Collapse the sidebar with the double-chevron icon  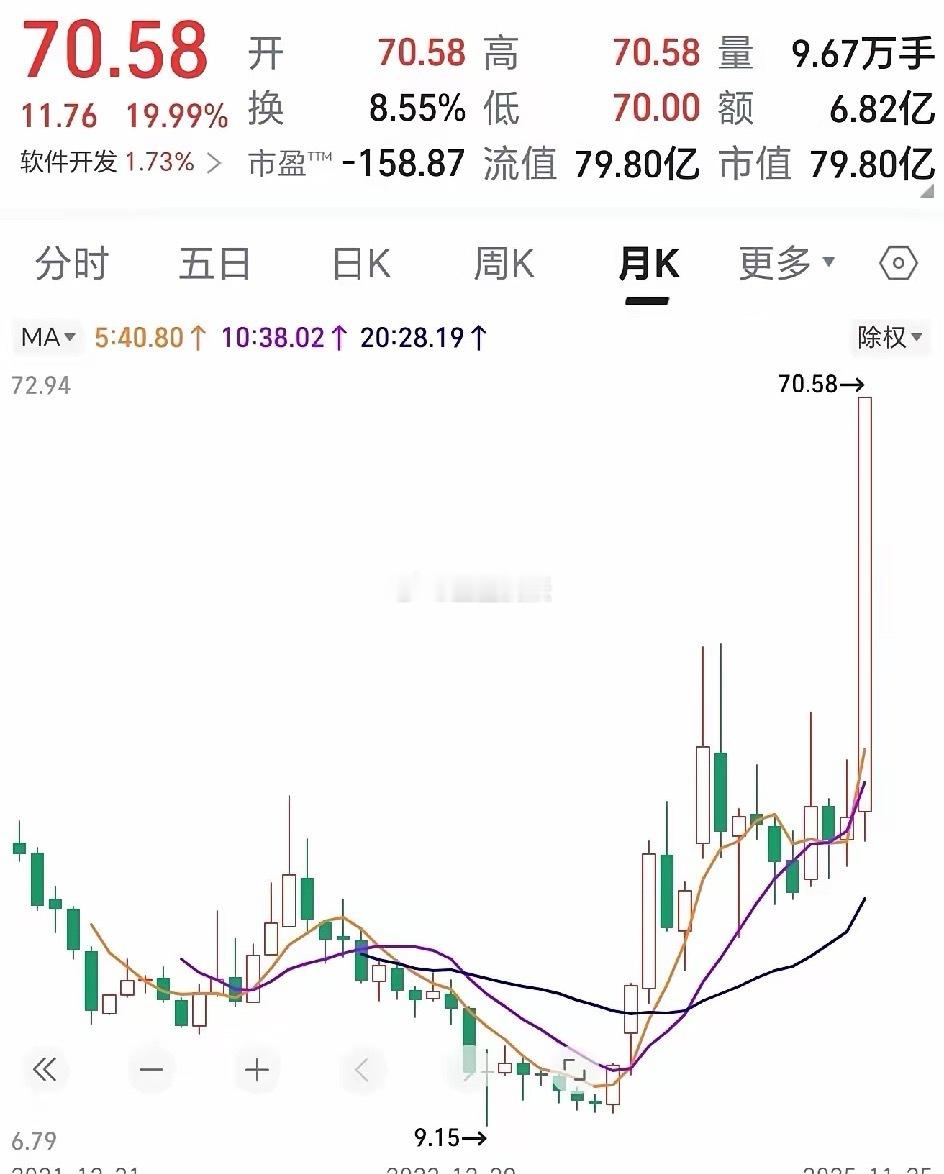[46, 1069]
